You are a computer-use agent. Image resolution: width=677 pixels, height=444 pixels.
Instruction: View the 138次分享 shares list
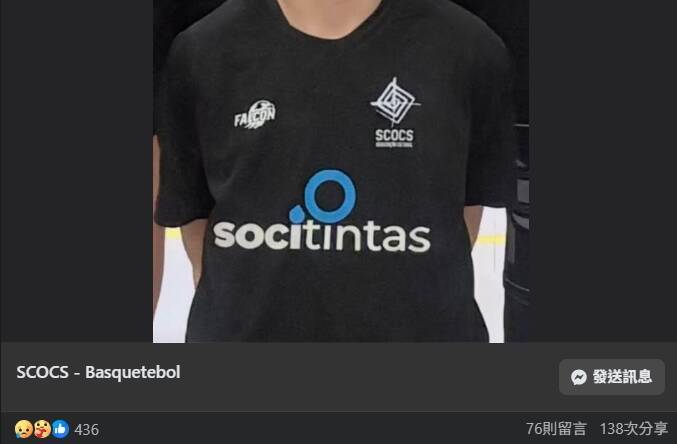coord(632,429)
